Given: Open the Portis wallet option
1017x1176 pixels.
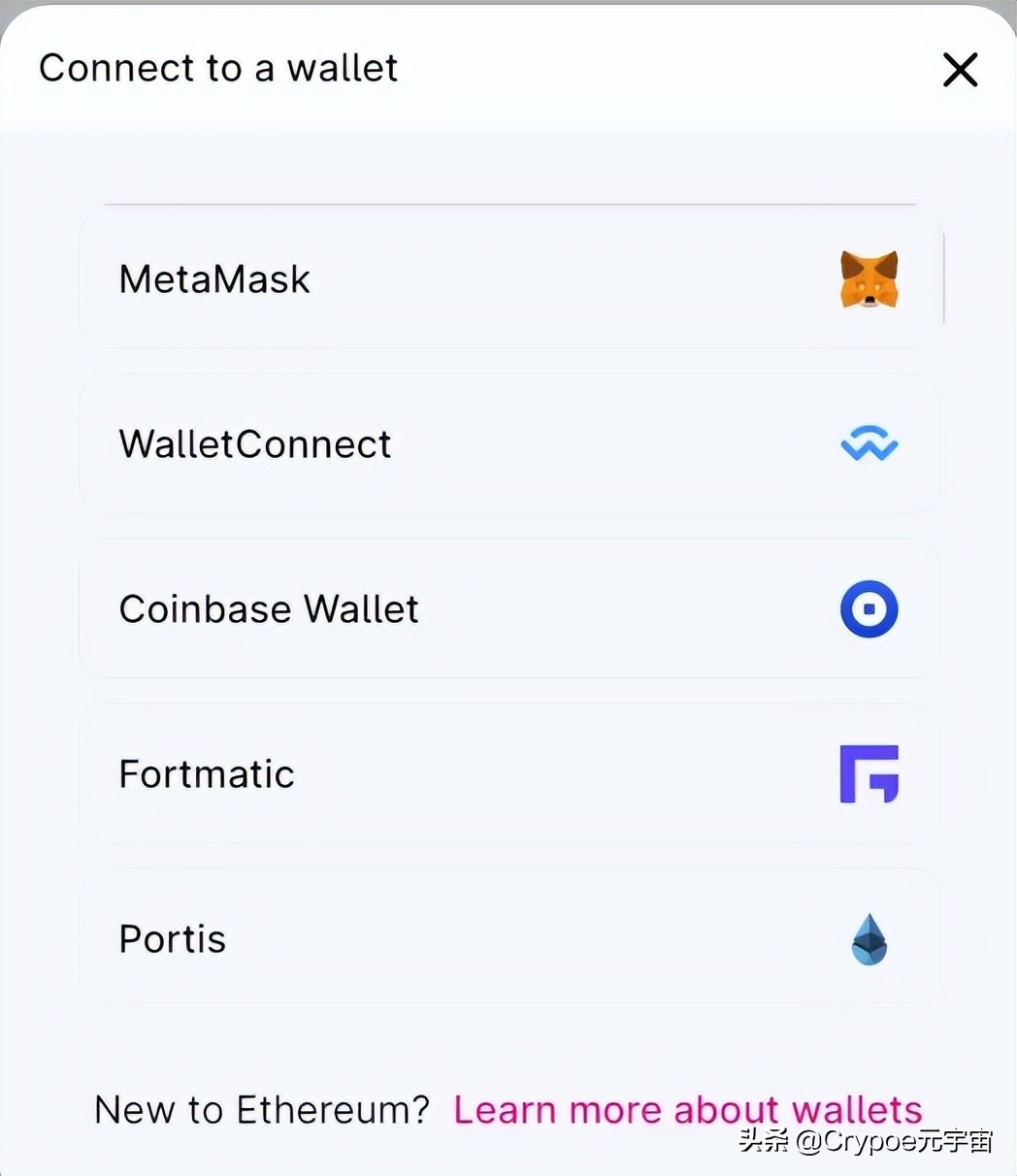Looking at the screenshot, I should (509, 939).
